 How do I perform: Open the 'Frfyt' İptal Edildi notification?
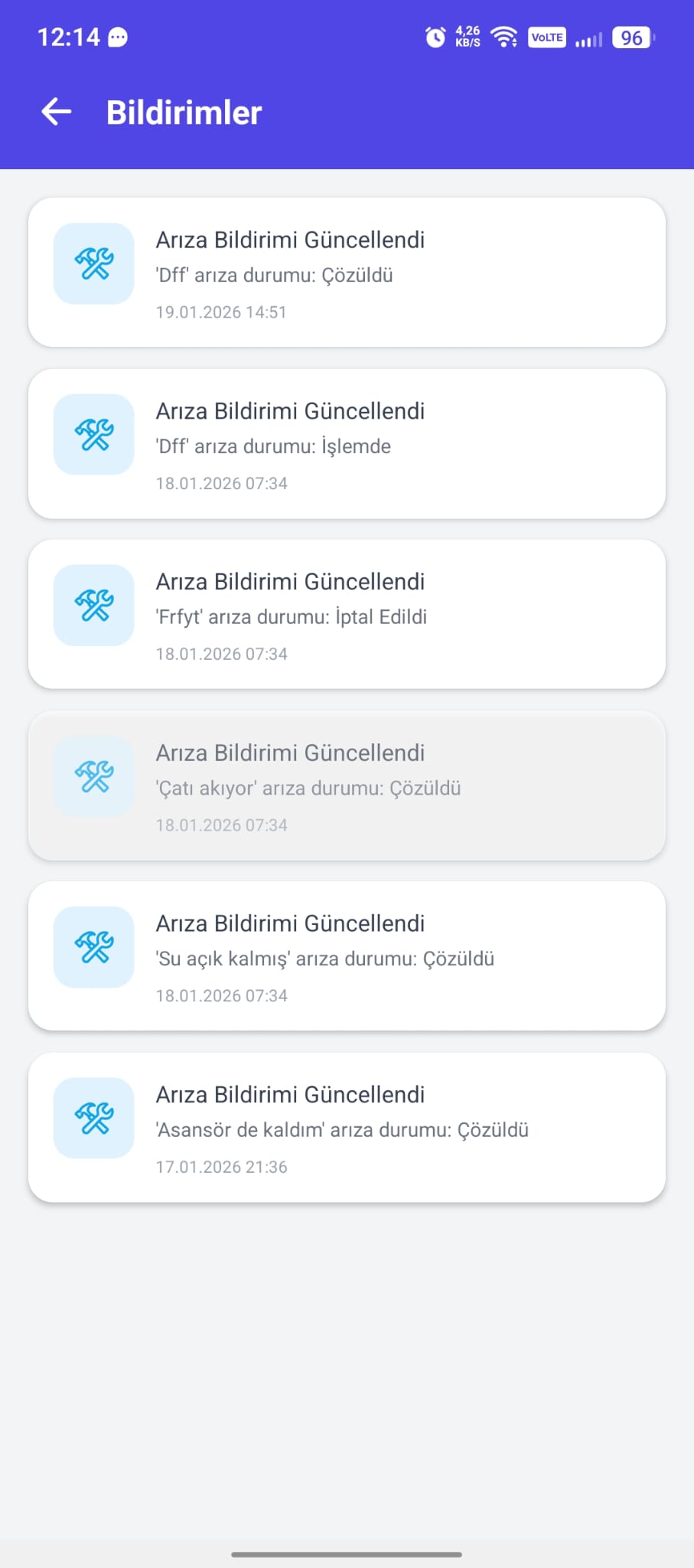[x=347, y=612]
